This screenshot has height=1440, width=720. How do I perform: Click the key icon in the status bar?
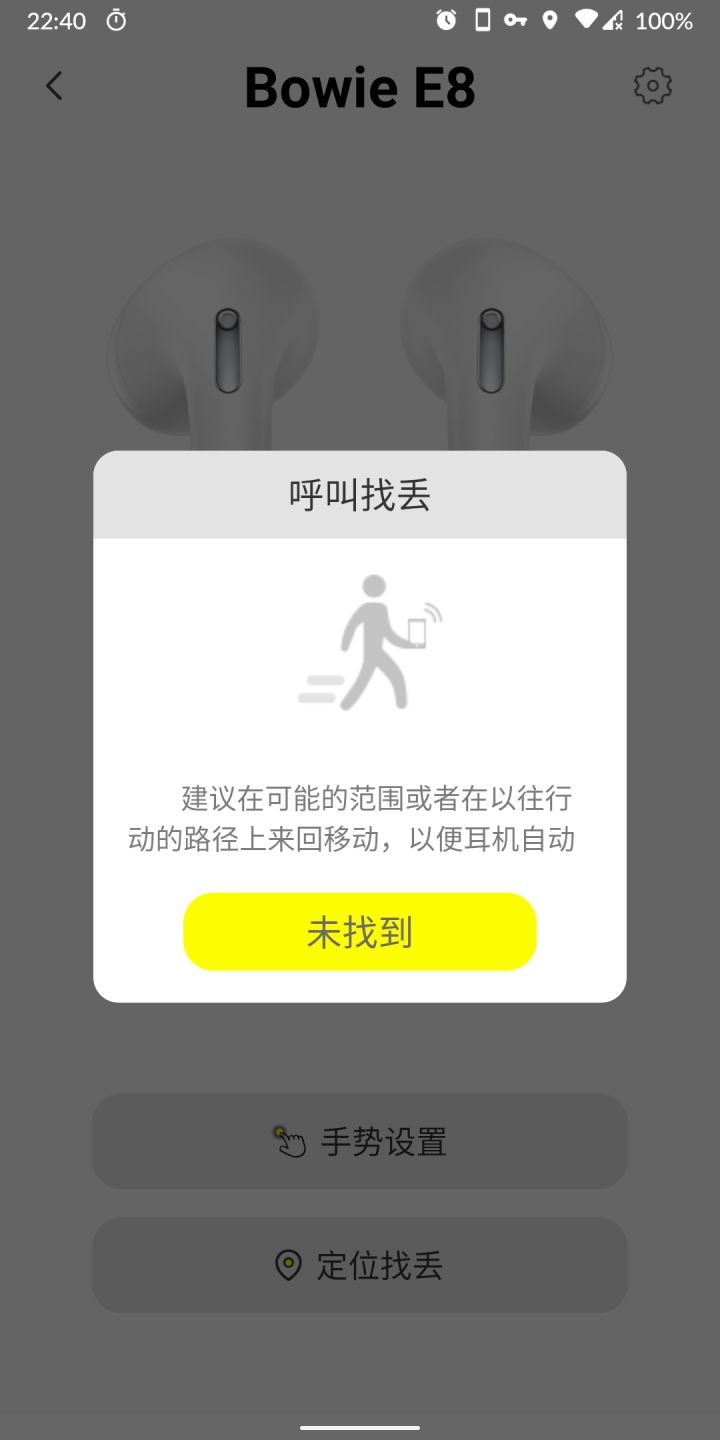(514, 19)
